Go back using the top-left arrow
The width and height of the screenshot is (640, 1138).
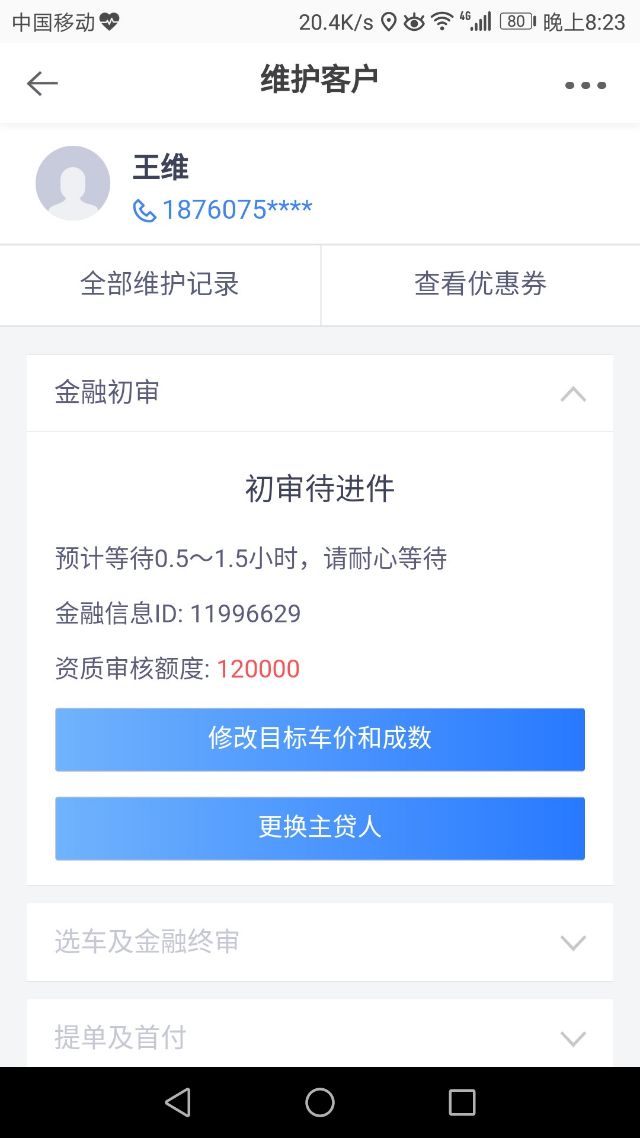[42, 84]
